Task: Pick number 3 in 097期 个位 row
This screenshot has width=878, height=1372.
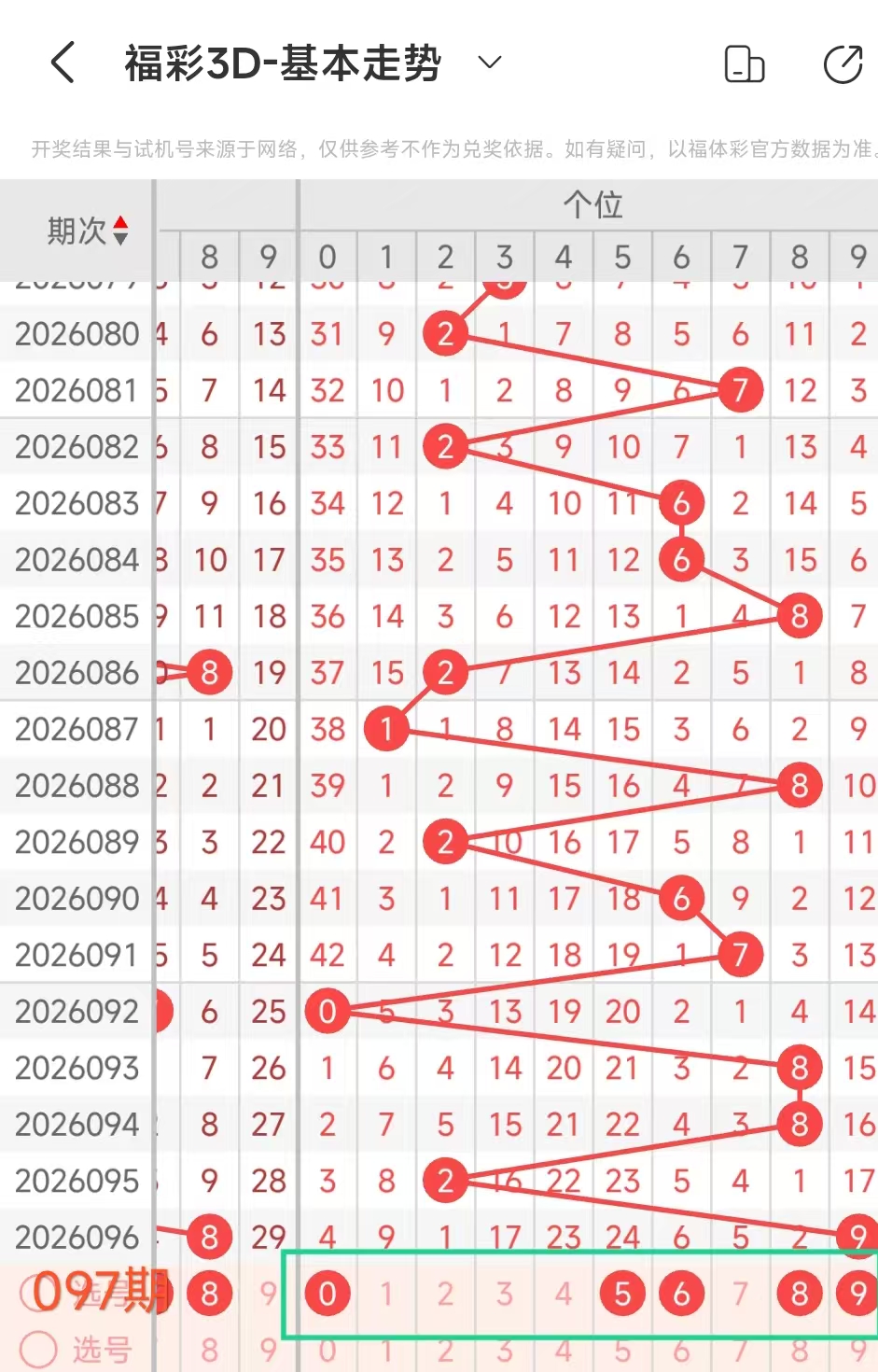Action: coord(504,1294)
